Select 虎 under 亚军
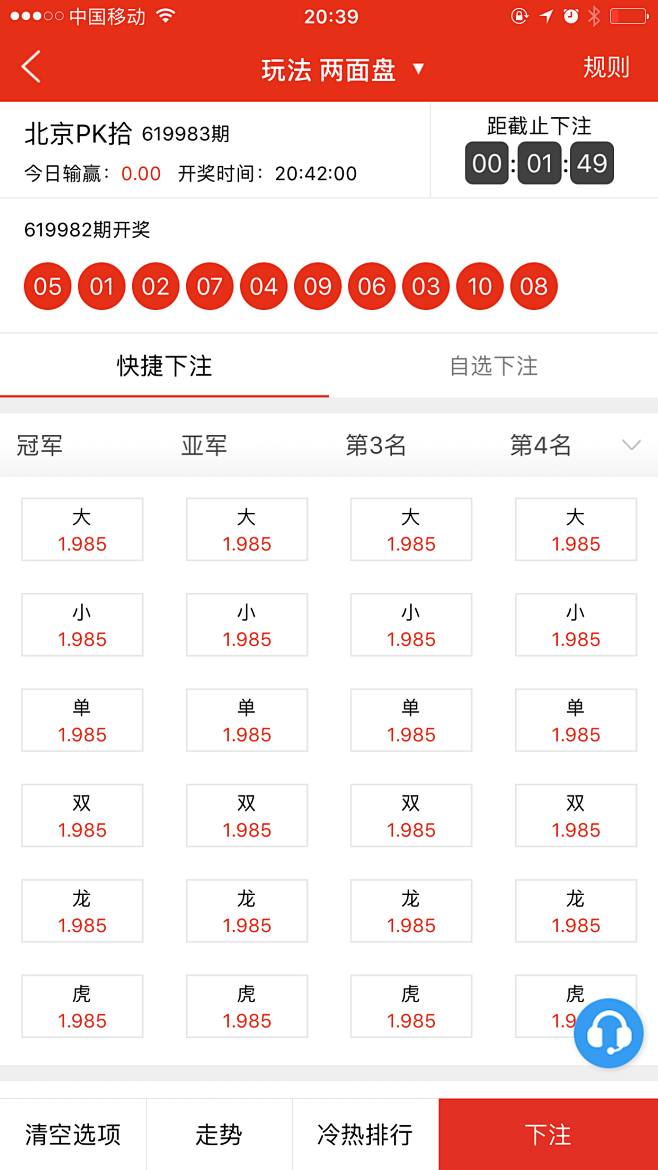The image size is (658, 1170). click(247, 1006)
